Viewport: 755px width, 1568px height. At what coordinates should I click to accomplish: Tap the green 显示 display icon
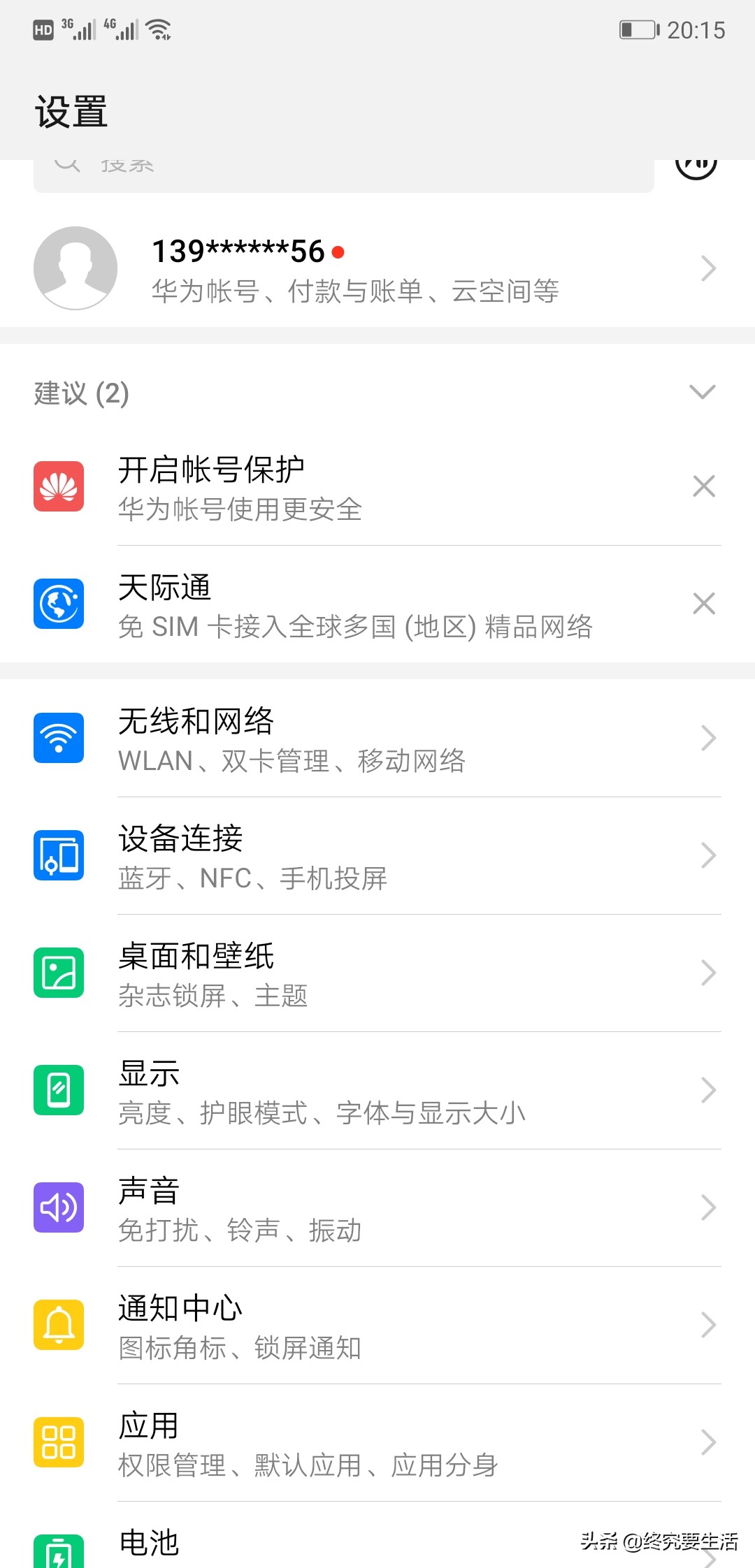click(x=59, y=1090)
